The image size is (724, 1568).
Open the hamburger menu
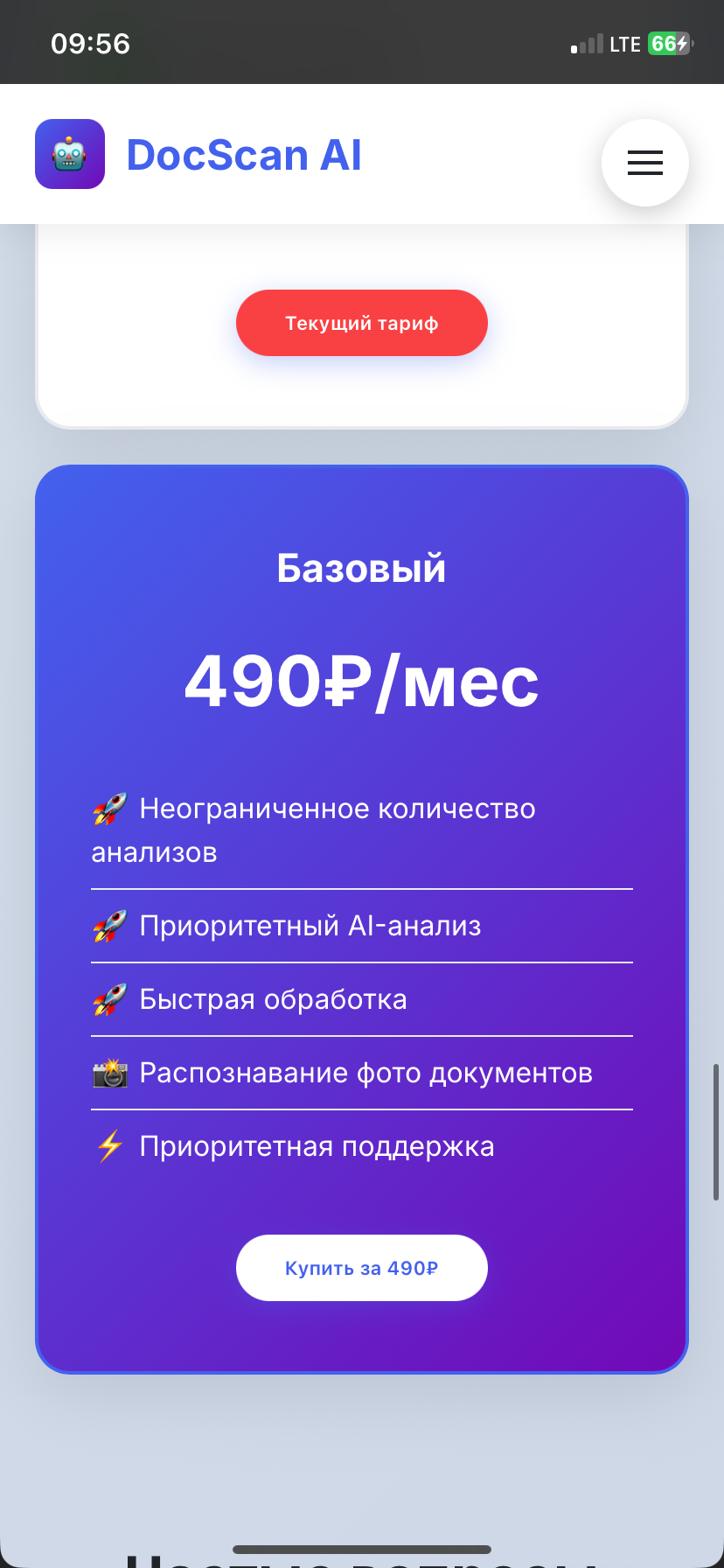pos(644,163)
